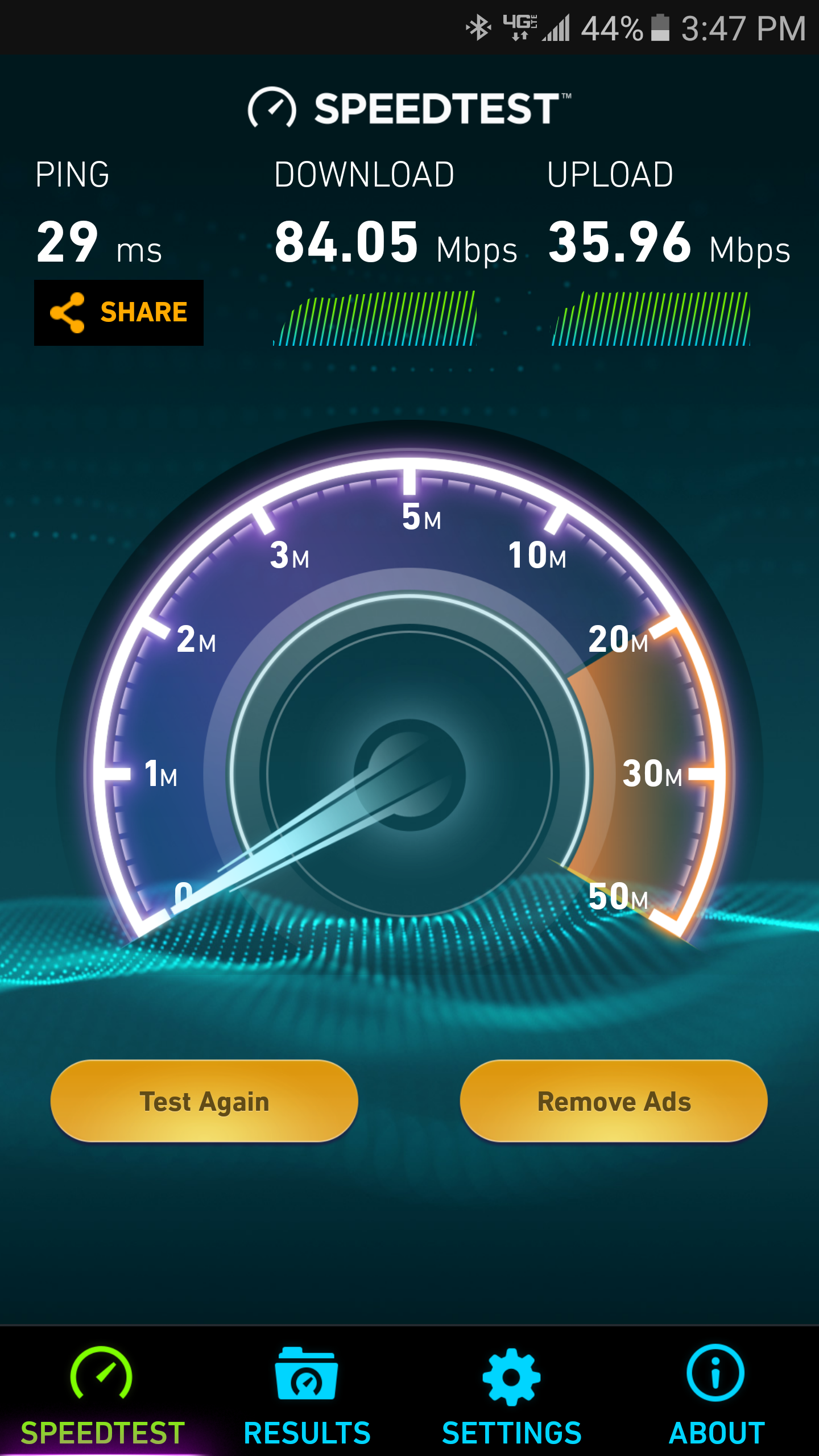The height and width of the screenshot is (1456, 819).
Task: Select the download speed graph
Action: click(x=375, y=318)
